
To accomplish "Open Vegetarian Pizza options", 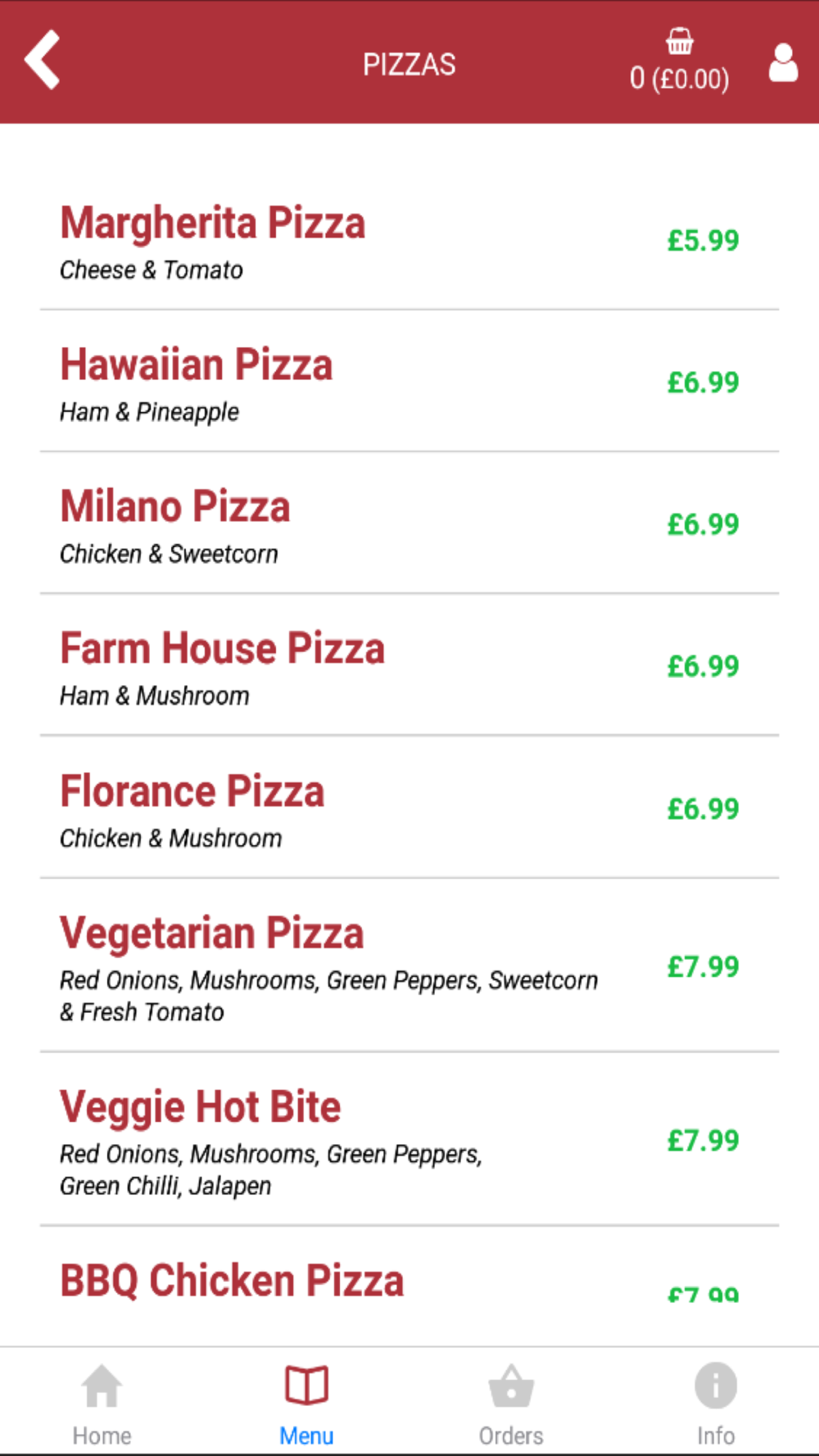I will (x=409, y=965).
